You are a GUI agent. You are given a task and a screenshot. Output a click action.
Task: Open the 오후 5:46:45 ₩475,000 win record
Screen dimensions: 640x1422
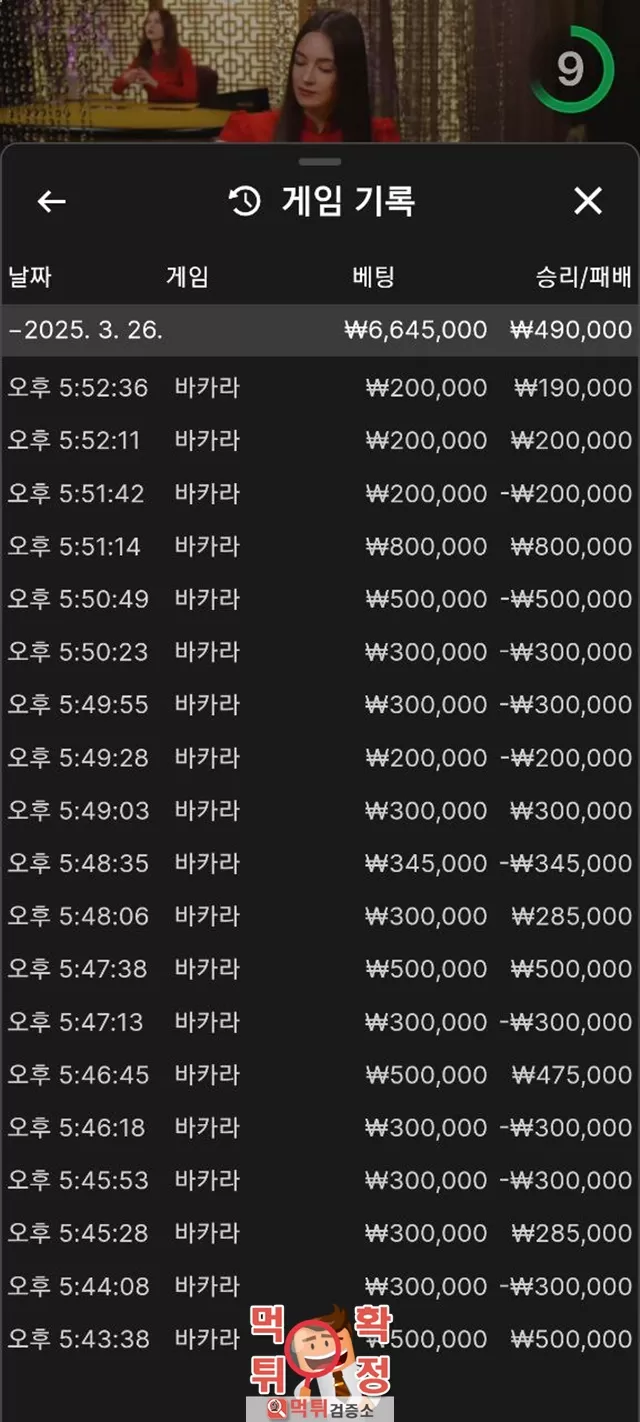click(320, 1075)
